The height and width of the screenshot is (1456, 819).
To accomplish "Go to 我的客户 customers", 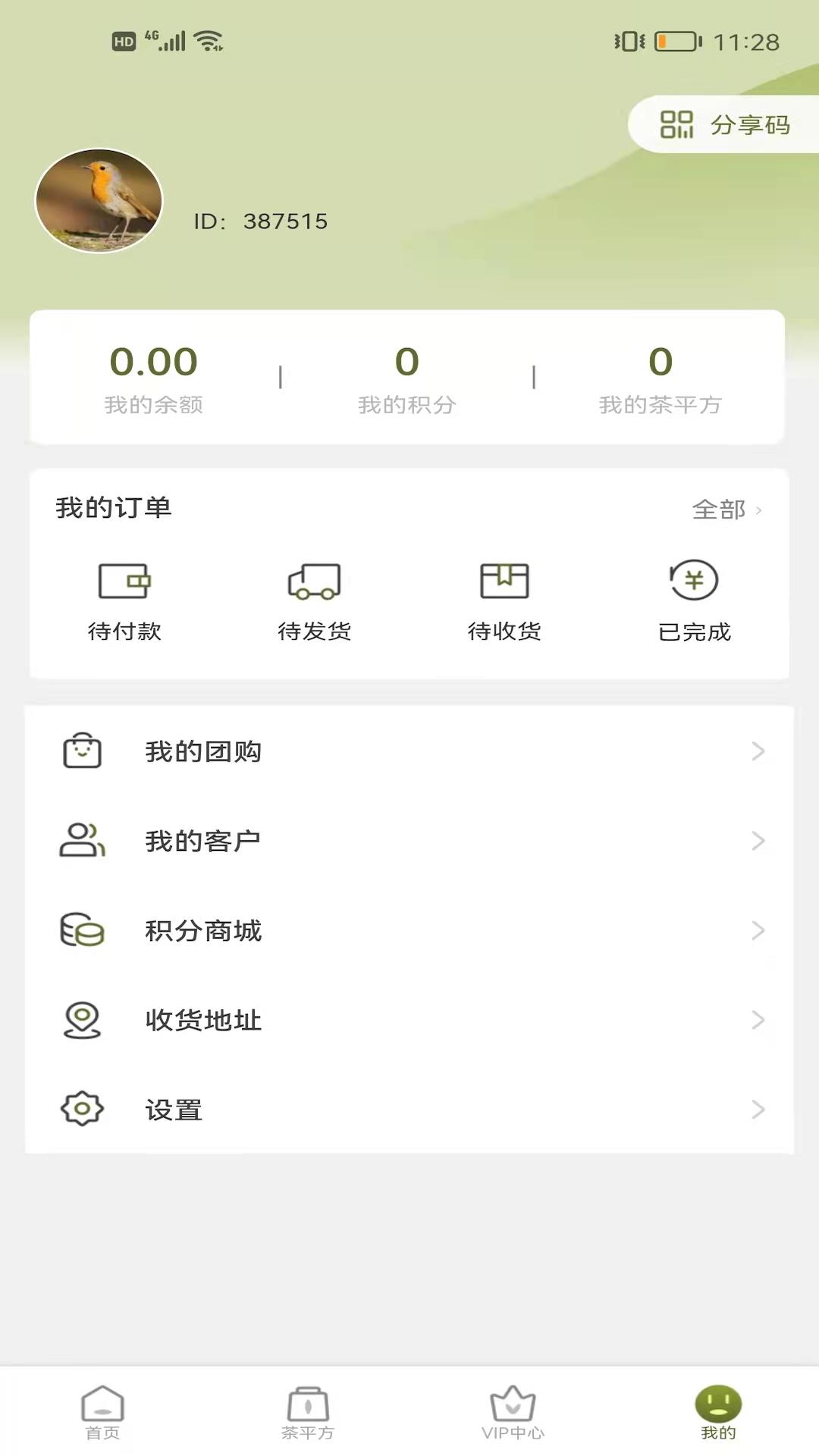I will click(409, 841).
